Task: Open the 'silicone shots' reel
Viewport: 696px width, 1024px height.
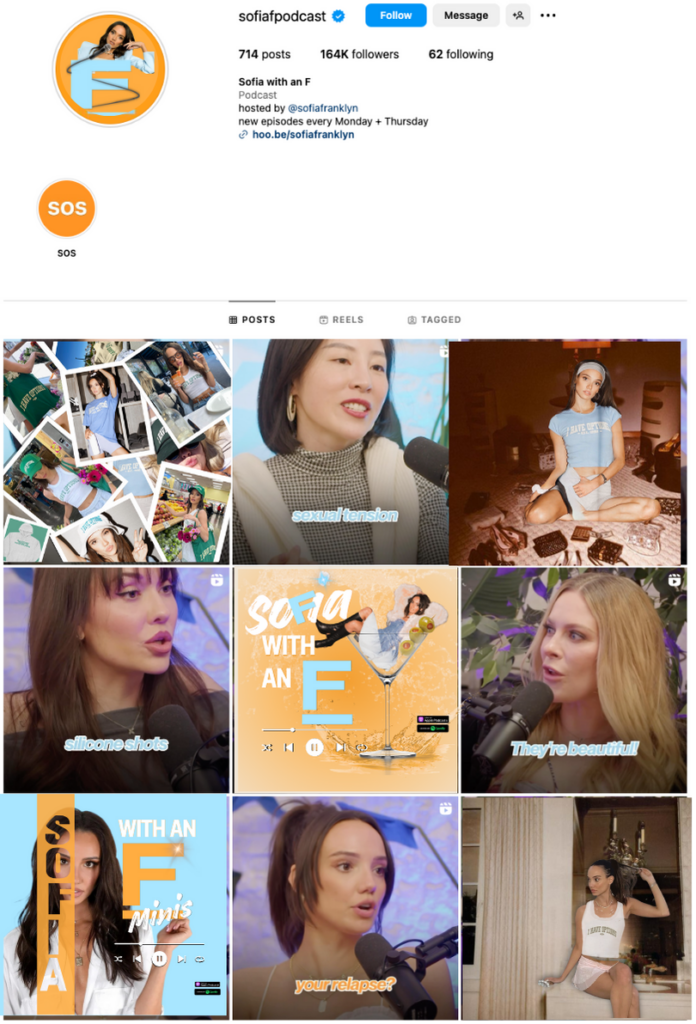Action: [116, 680]
